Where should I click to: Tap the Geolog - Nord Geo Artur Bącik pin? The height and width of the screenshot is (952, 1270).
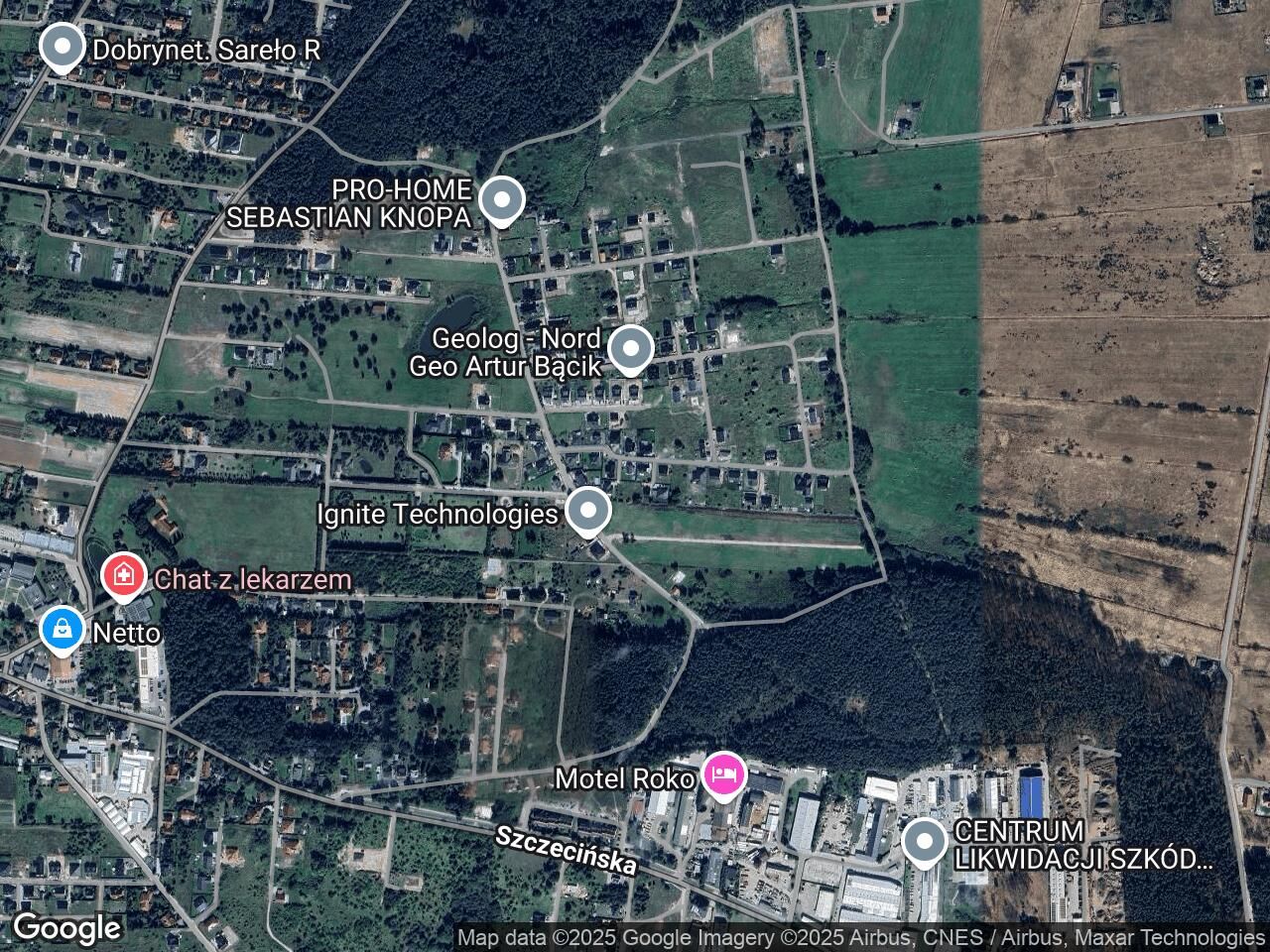tap(629, 349)
